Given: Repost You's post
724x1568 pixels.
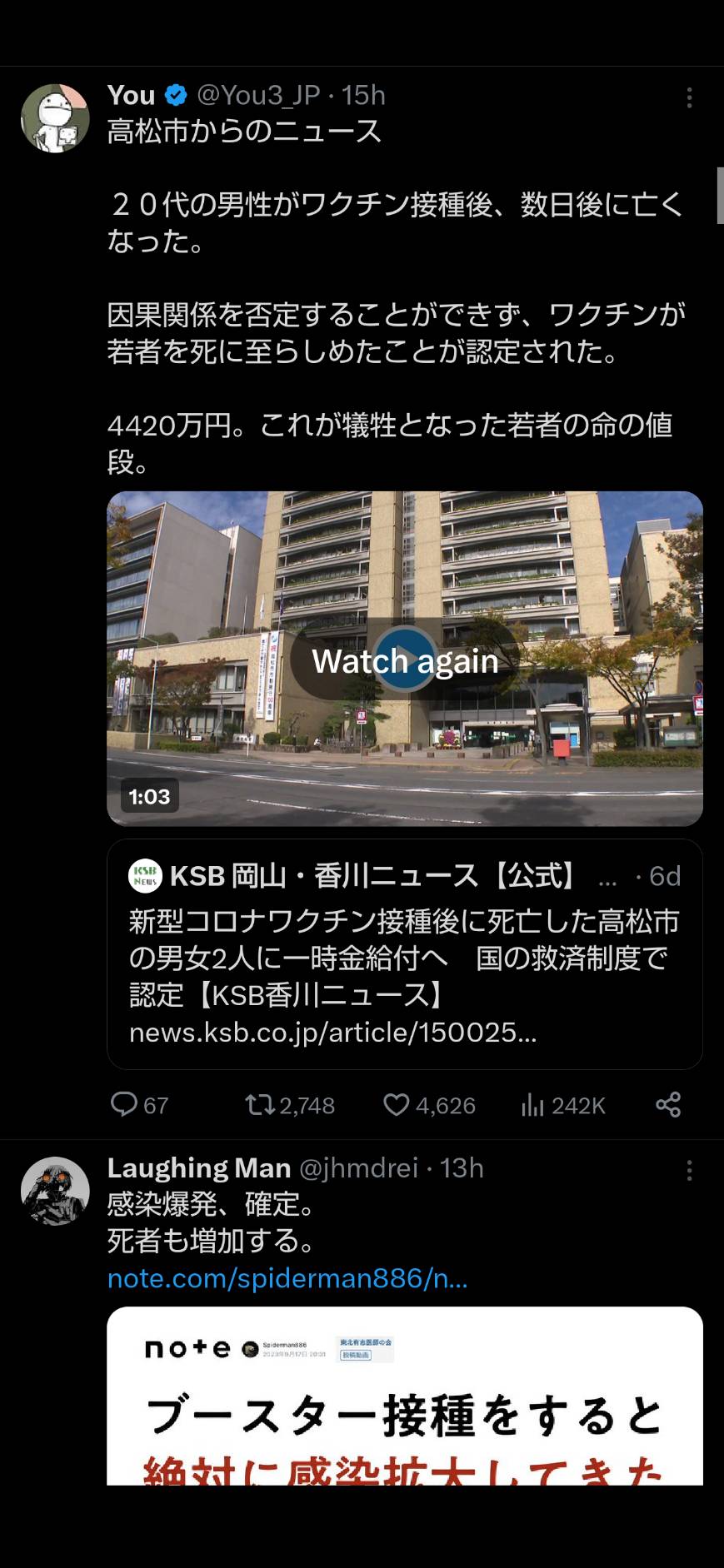Looking at the screenshot, I should [x=289, y=1105].
